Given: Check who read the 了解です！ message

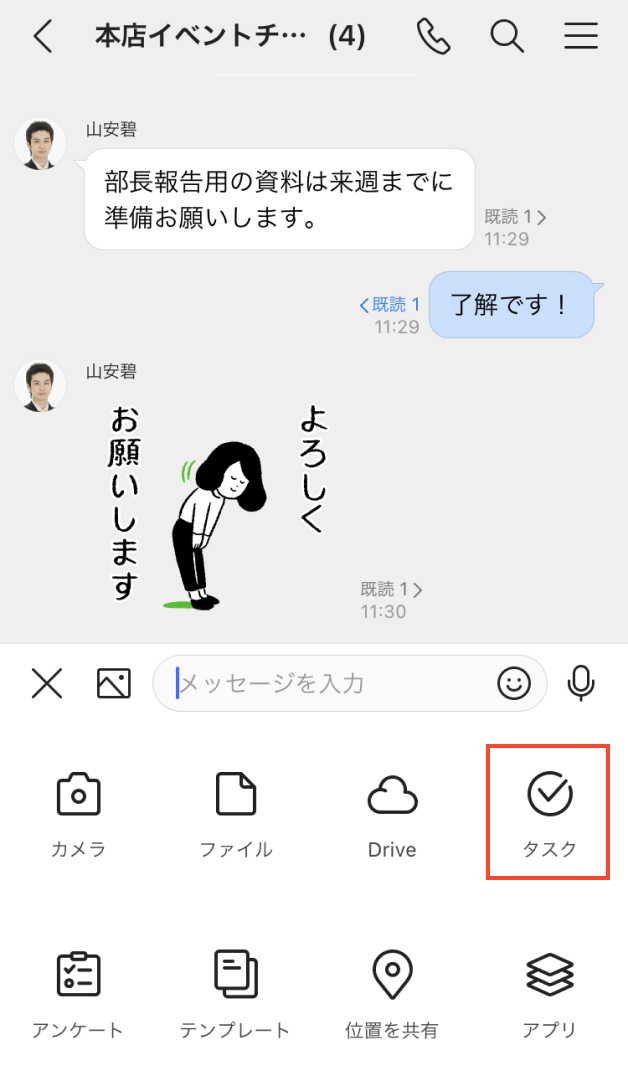Looking at the screenshot, I should point(390,305).
